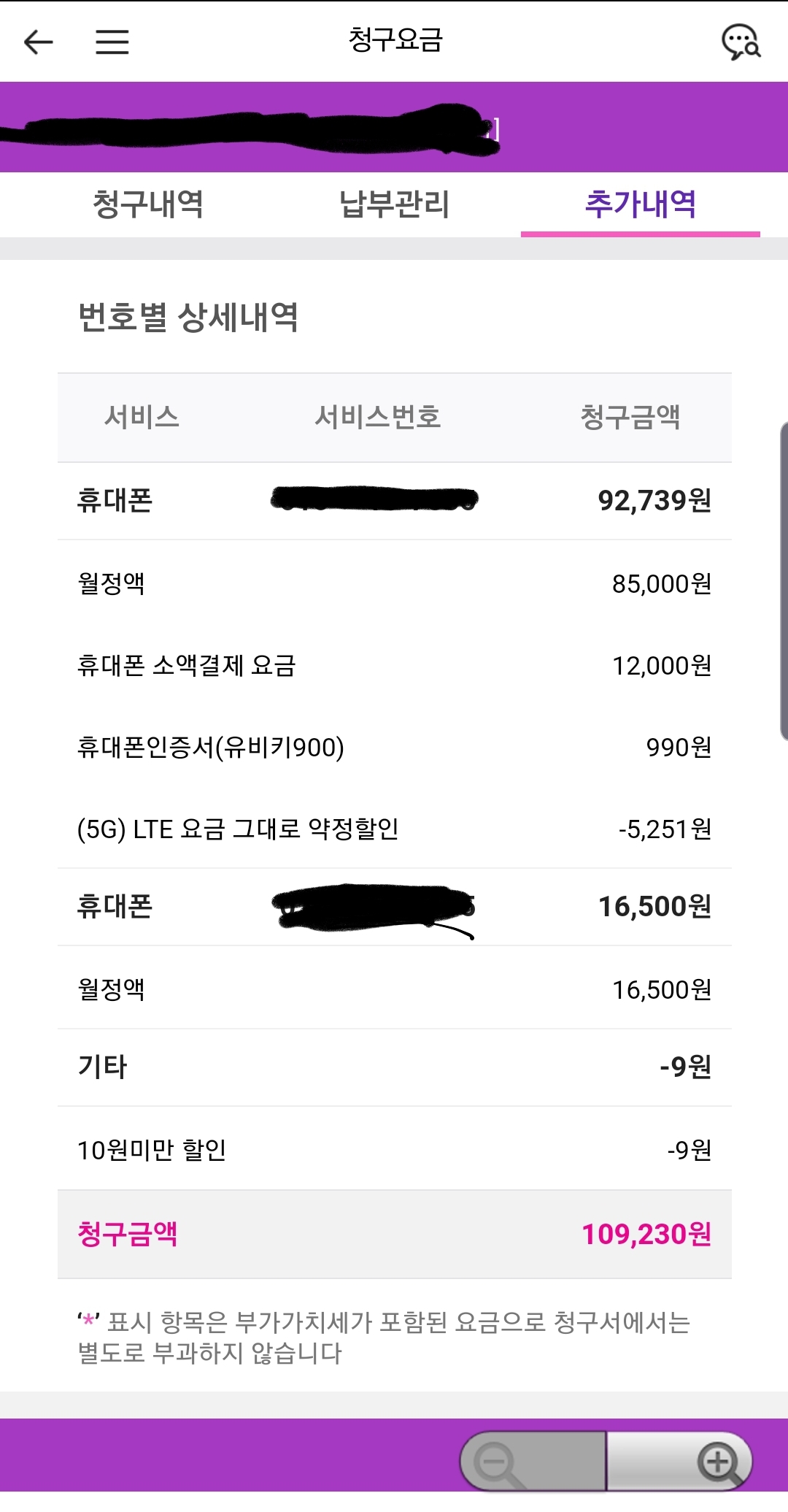Expand the first 휴대폰 92,739원 row

point(394,500)
